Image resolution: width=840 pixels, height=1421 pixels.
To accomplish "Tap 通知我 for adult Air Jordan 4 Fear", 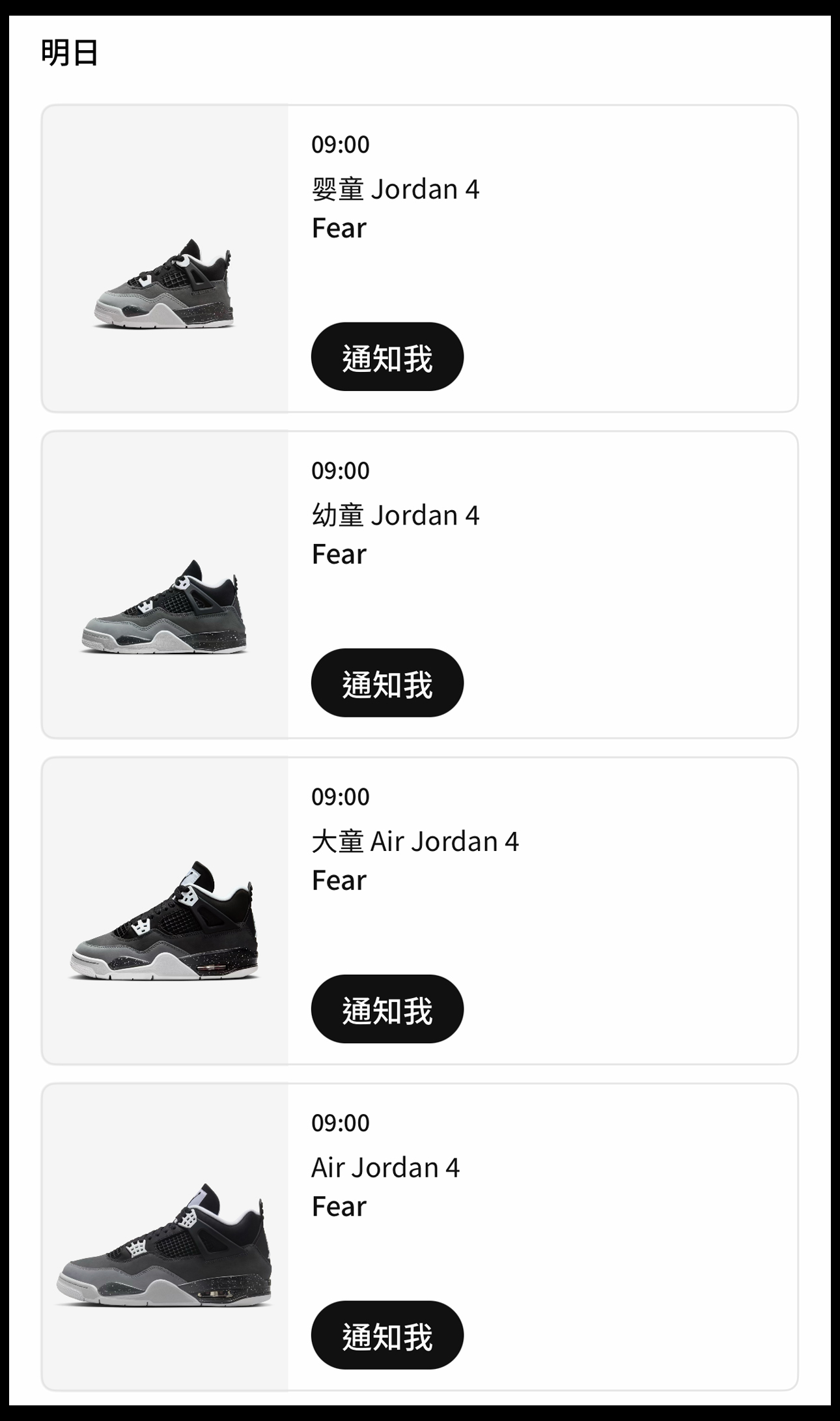I will (387, 1335).
